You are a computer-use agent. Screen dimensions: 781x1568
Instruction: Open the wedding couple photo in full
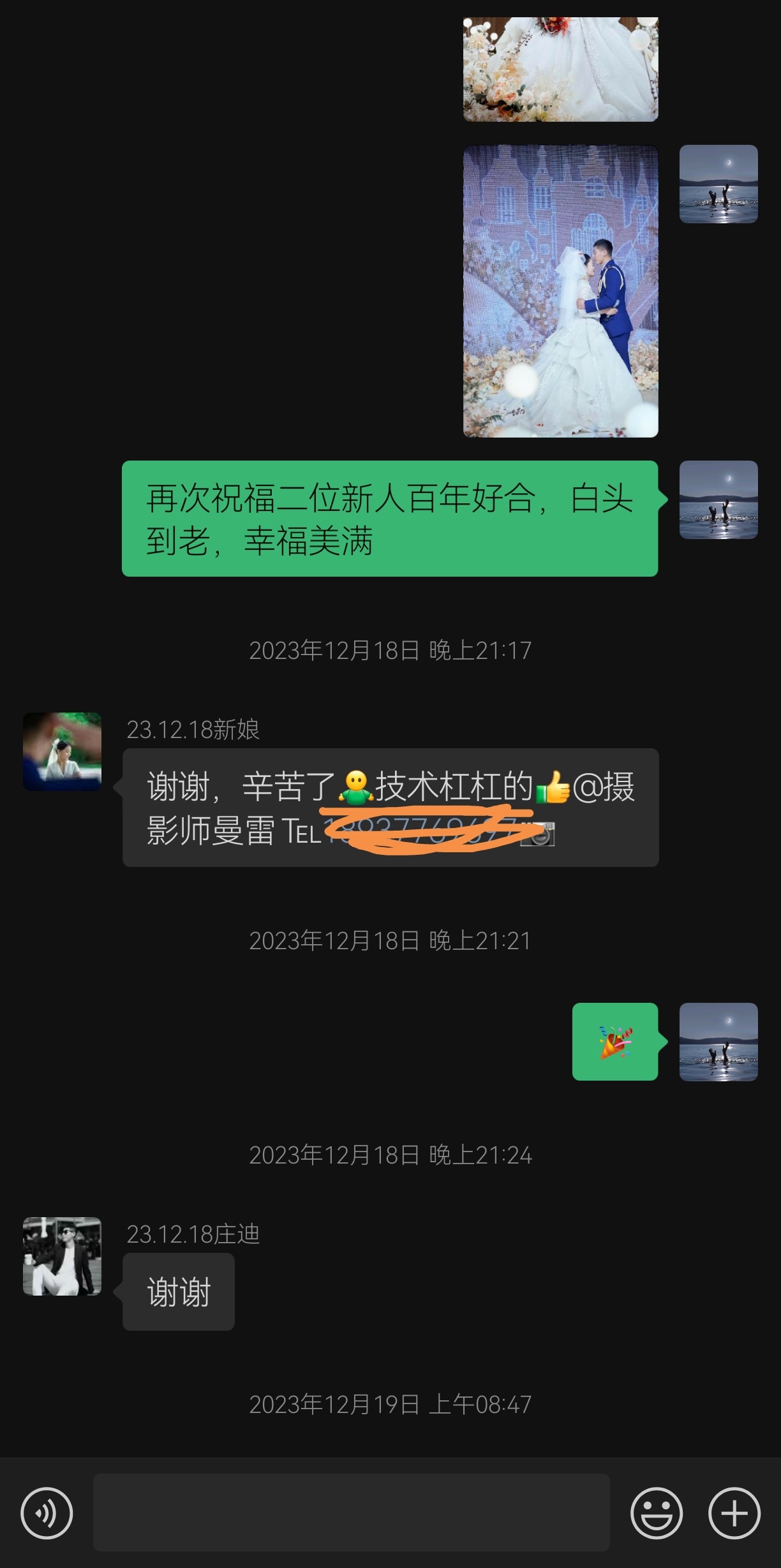(x=560, y=292)
